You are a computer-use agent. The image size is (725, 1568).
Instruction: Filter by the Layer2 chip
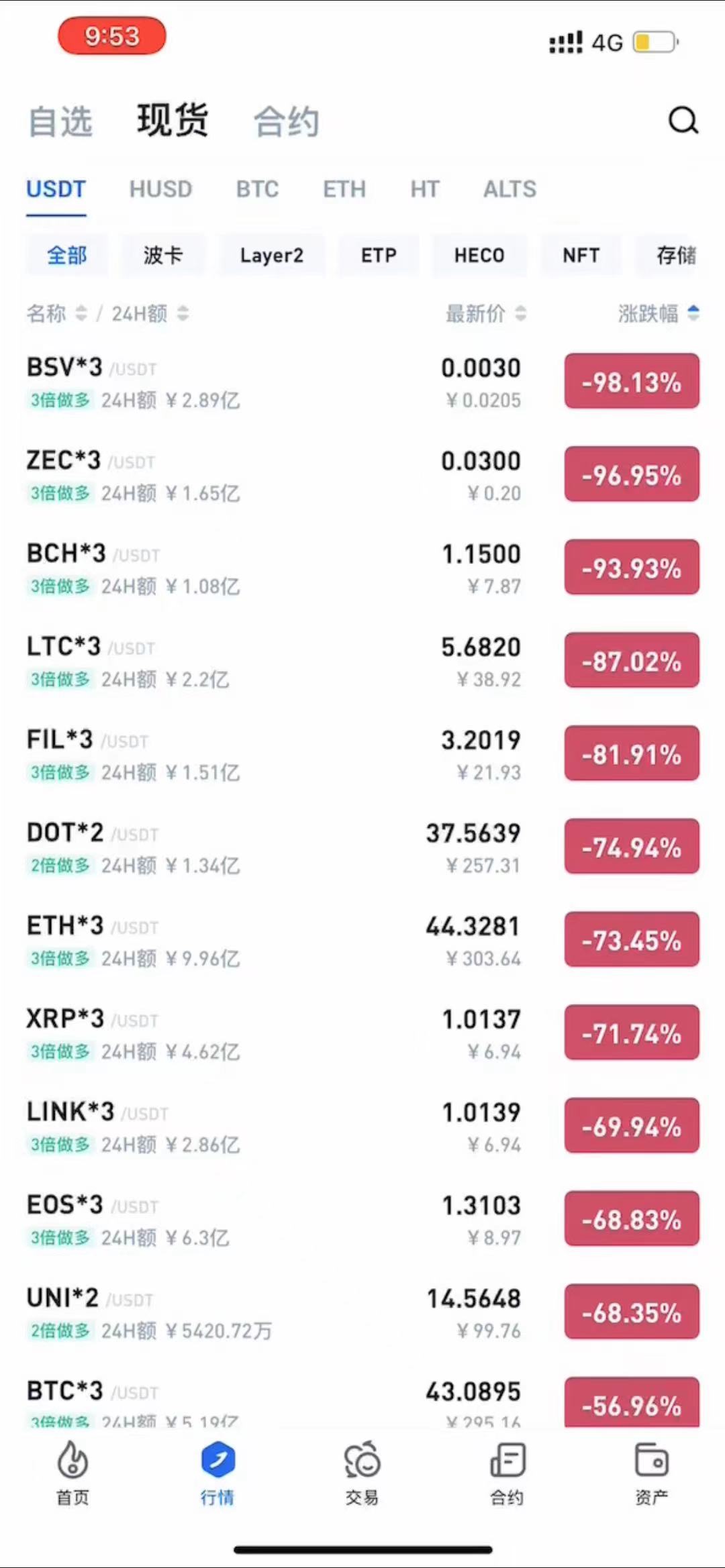pyautogui.click(x=271, y=255)
